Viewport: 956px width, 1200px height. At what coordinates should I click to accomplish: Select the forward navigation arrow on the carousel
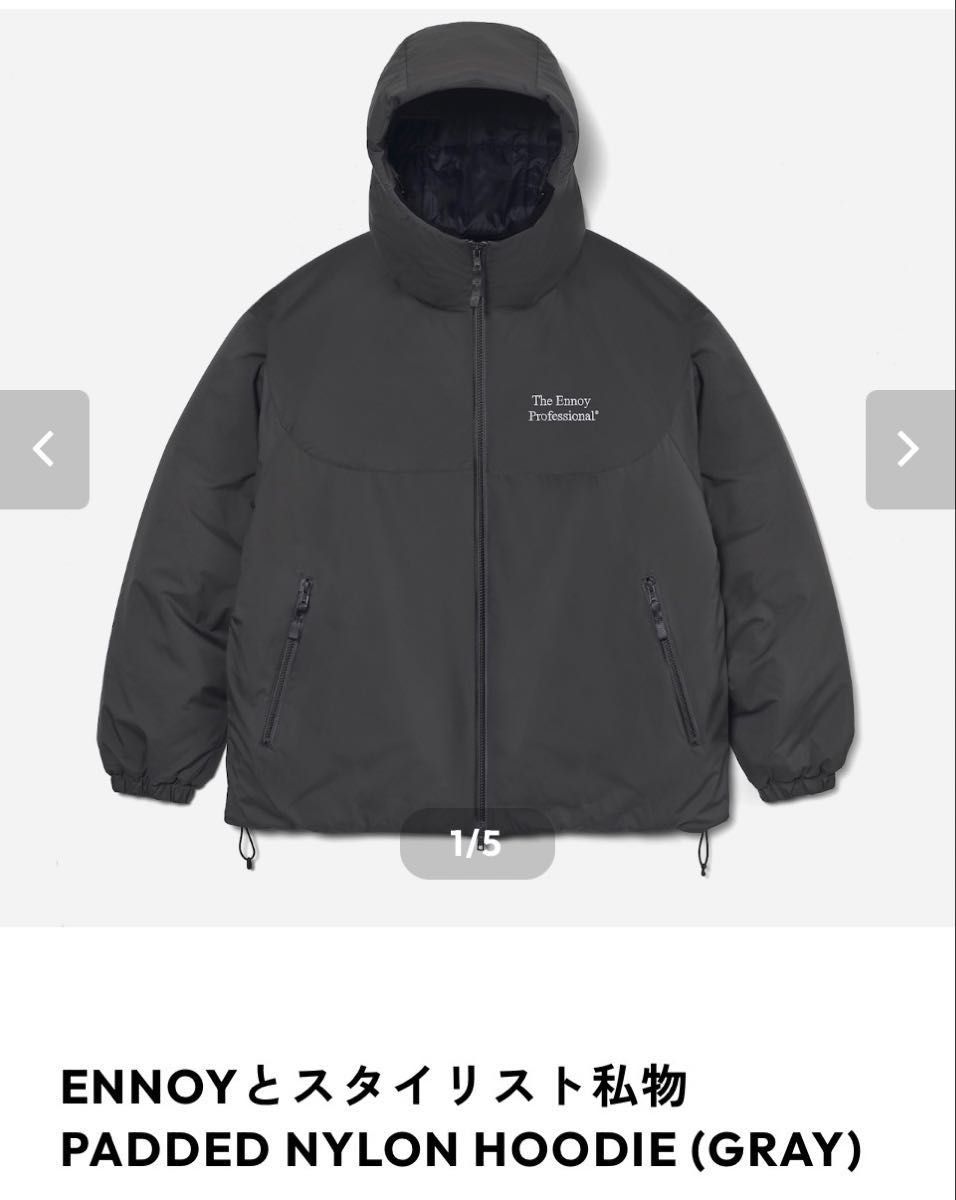[x=905, y=448]
